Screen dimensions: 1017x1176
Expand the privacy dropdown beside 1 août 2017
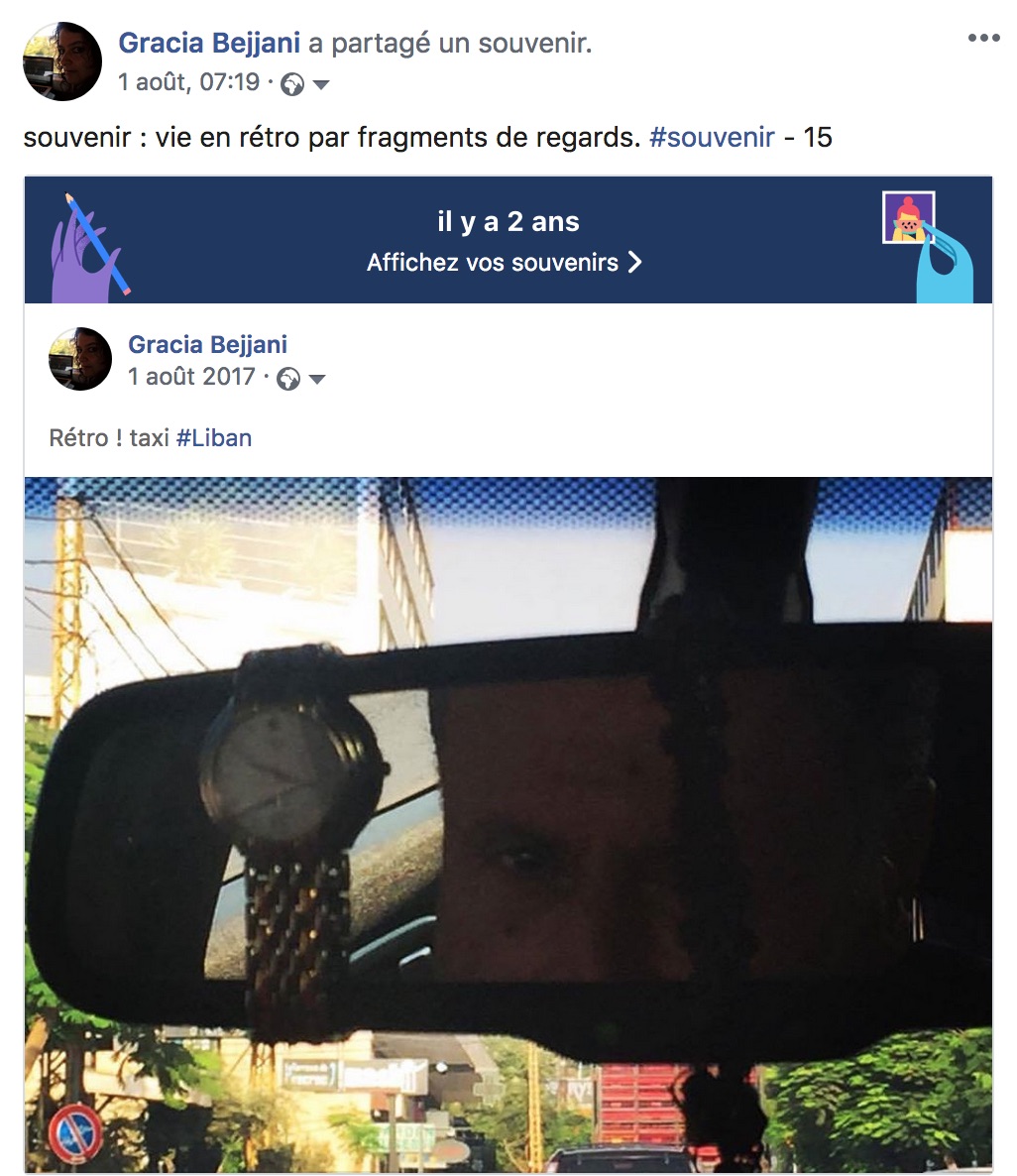(303, 379)
